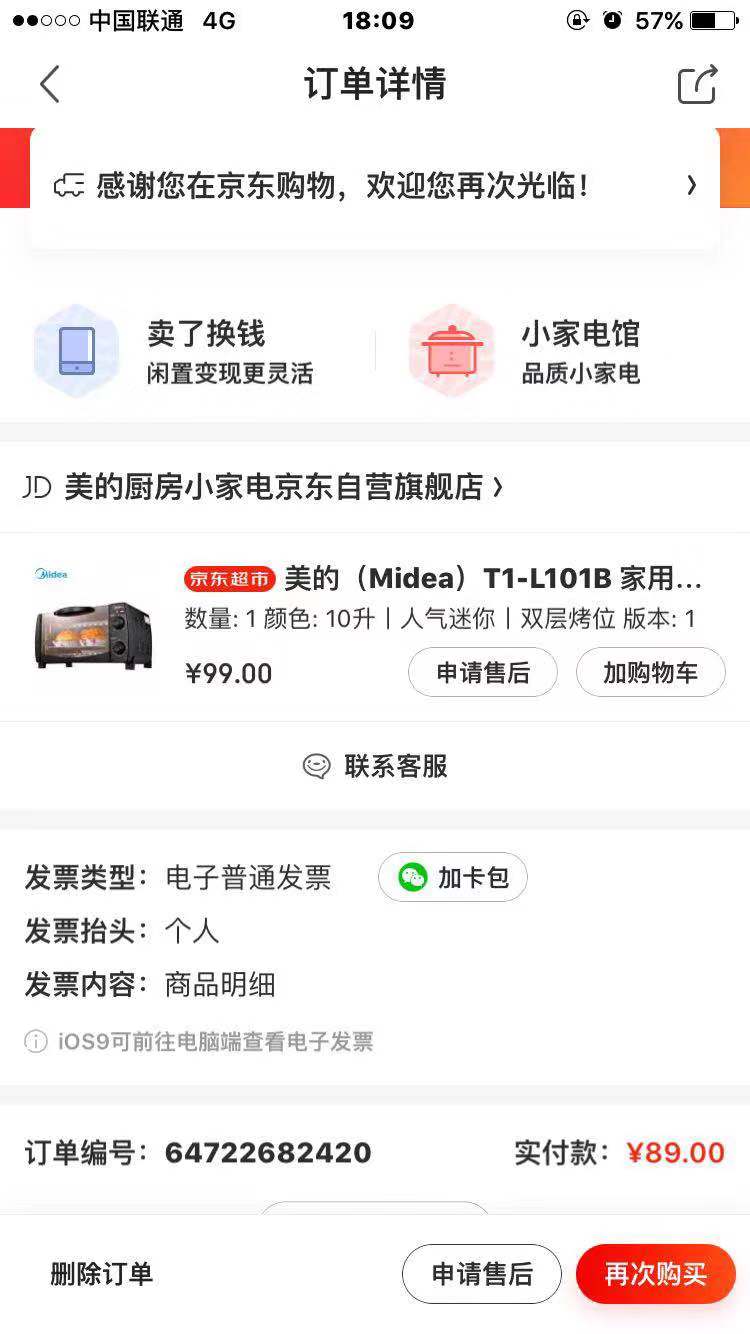Tap 申请售后 in the bottom action bar
The height and width of the screenshot is (1334, 750).
[x=481, y=1274]
